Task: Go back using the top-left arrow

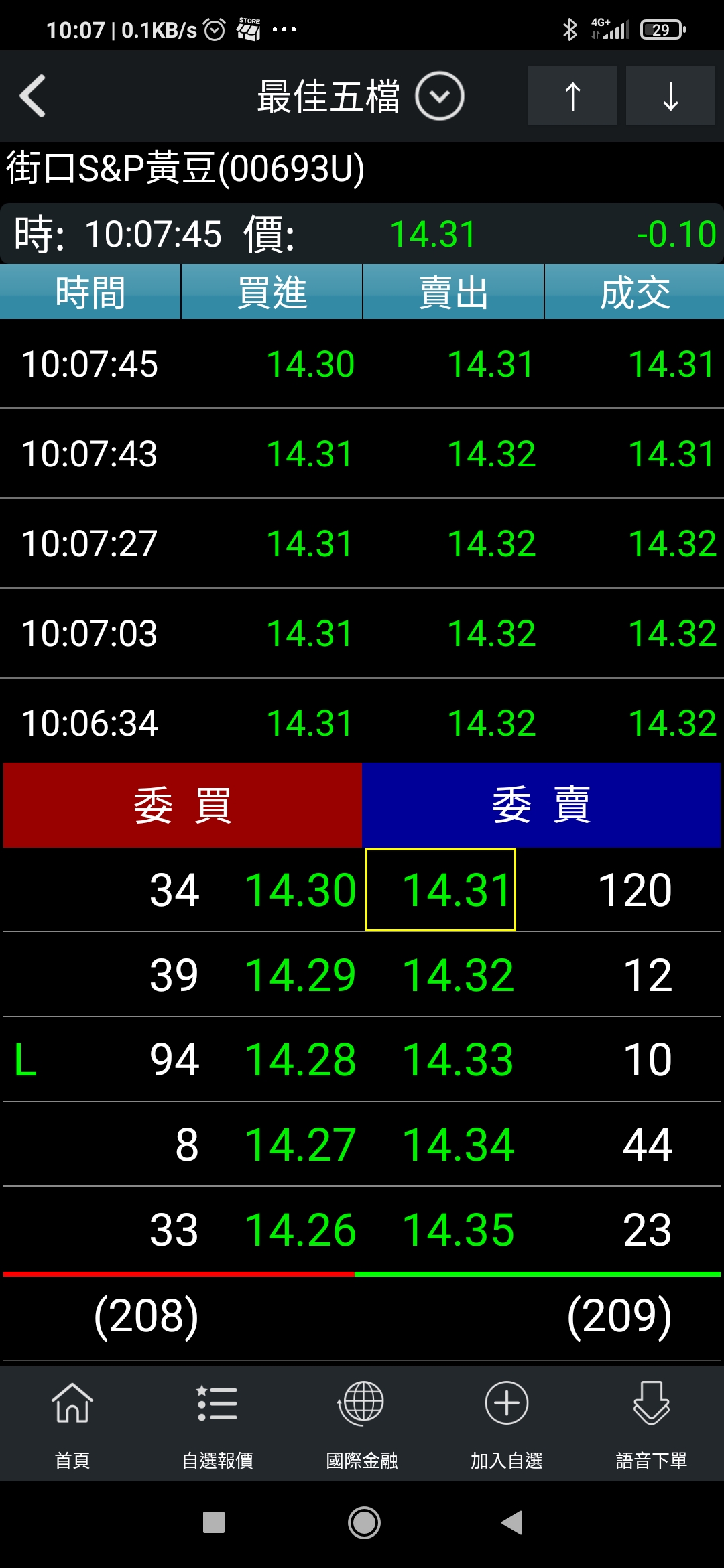Action: [33, 96]
